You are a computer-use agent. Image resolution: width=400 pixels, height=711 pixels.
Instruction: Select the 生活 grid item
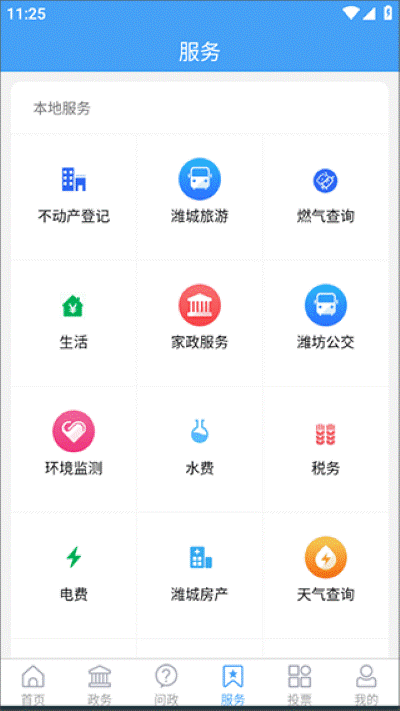[x=73, y=323]
